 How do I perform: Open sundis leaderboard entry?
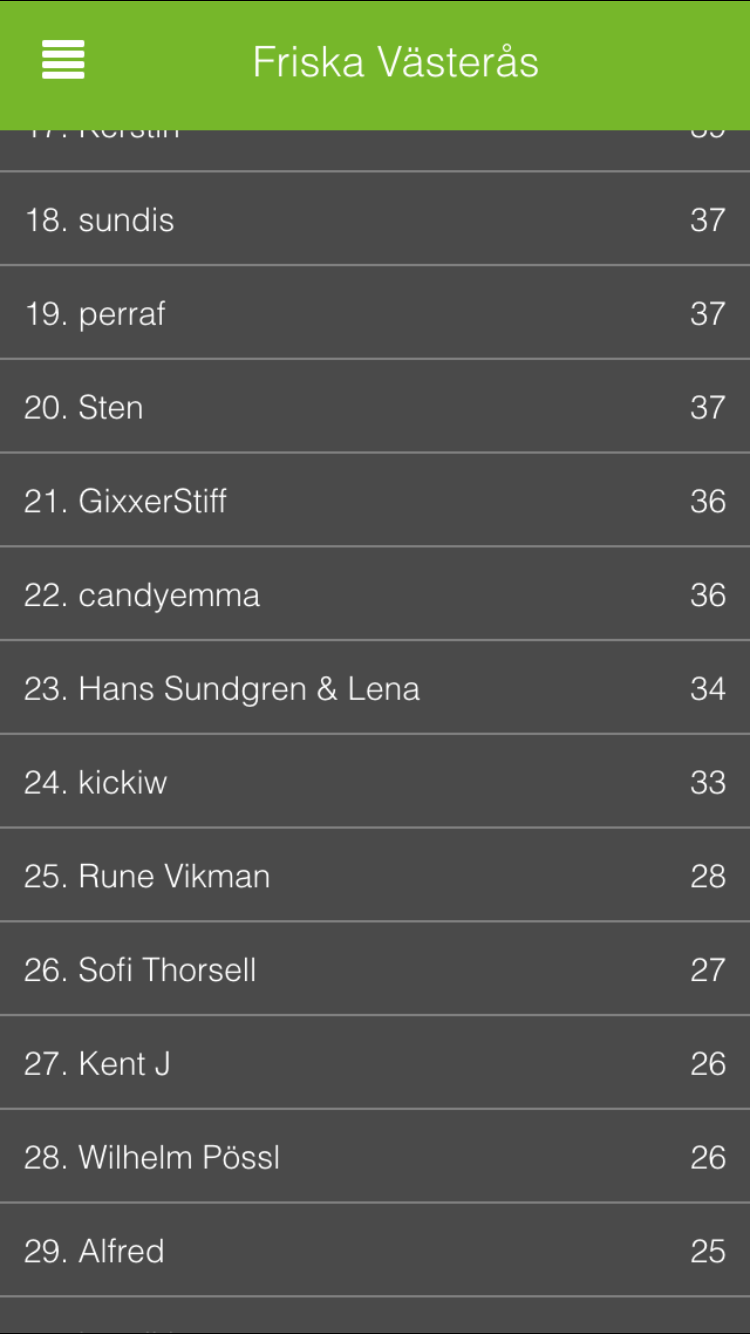pyautogui.click(x=375, y=219)
